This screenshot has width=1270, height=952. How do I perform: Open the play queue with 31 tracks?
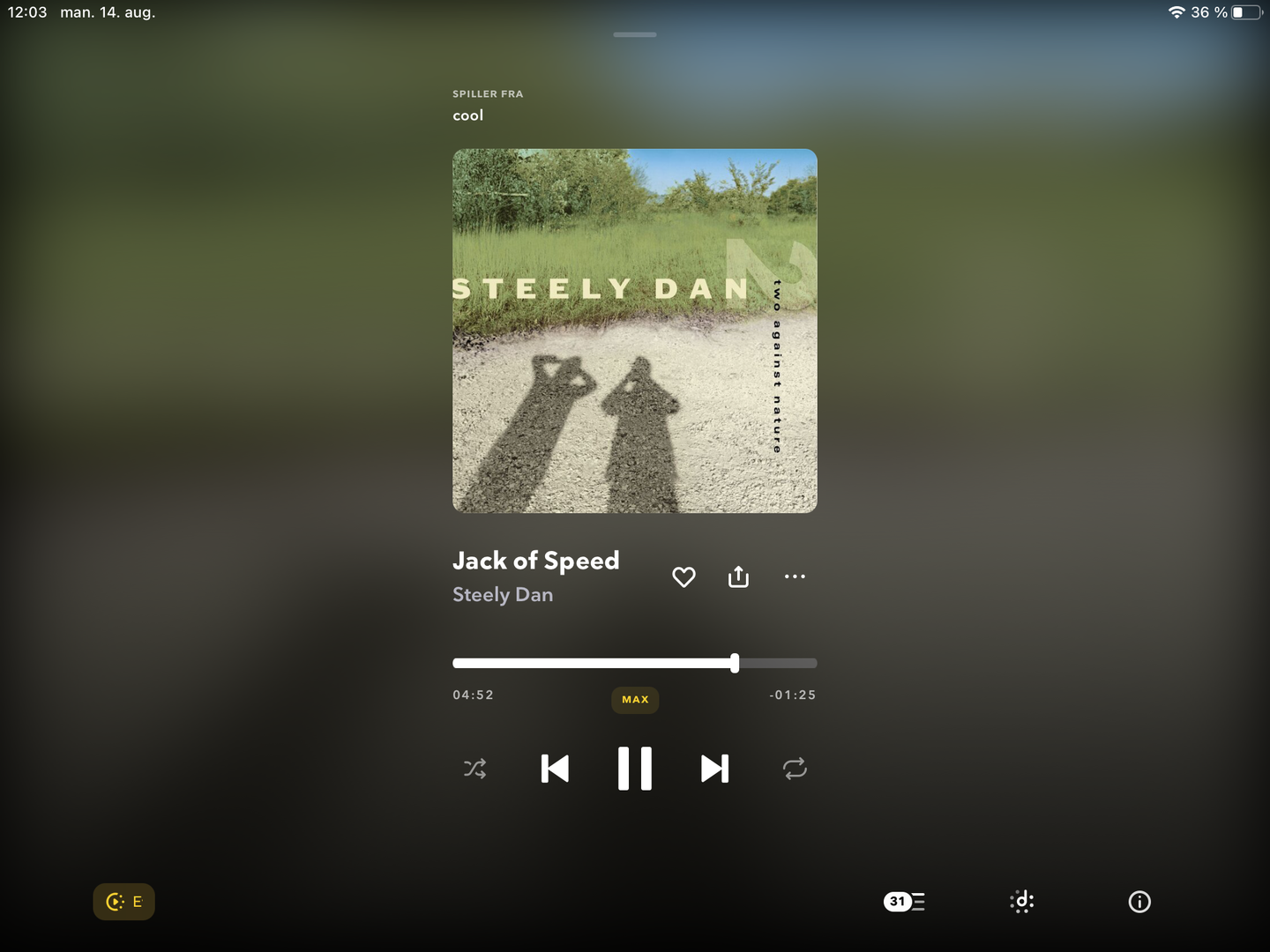904,902
